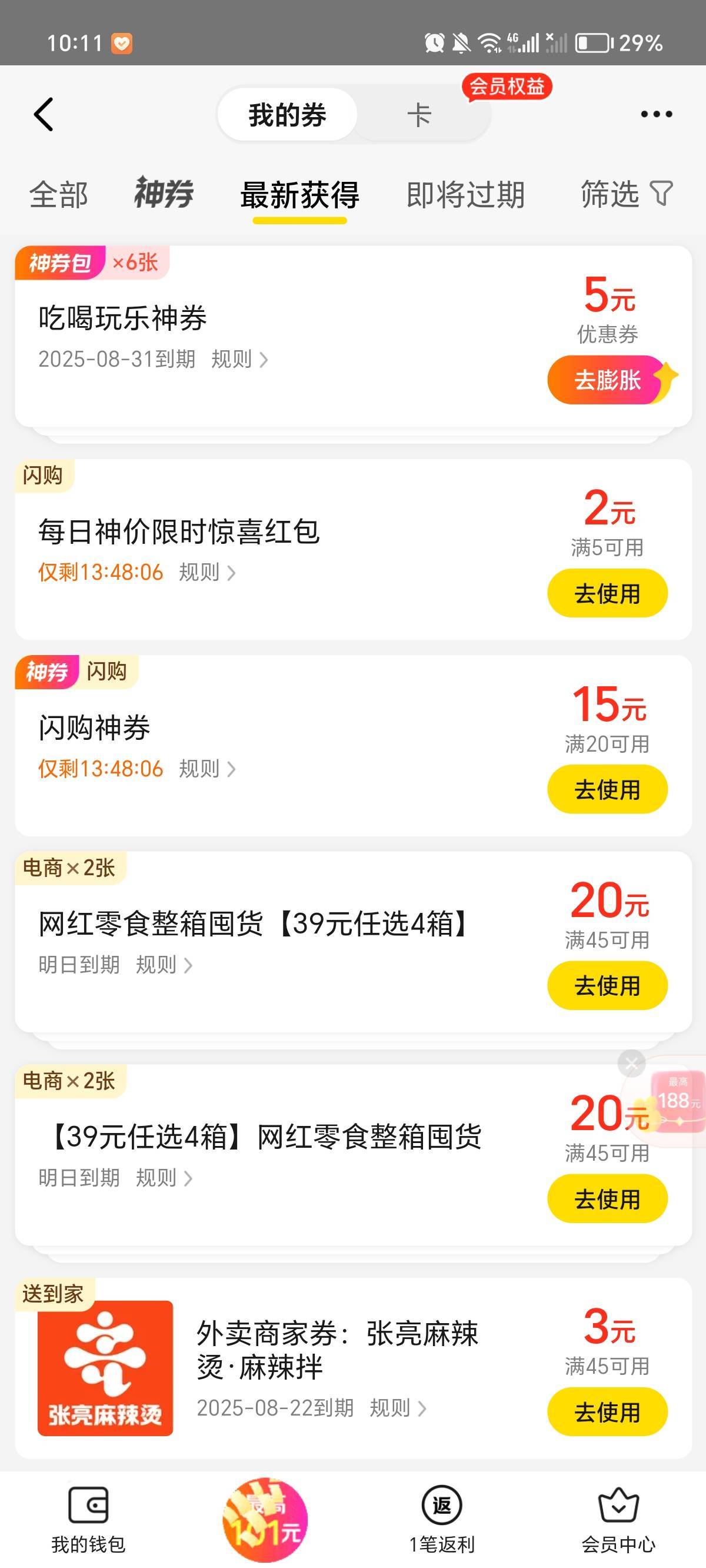The width and height of the screenshot is (706, 1568).
Task: View 规则 of 吃喝玩乐神券
Action: pos(239,359)
